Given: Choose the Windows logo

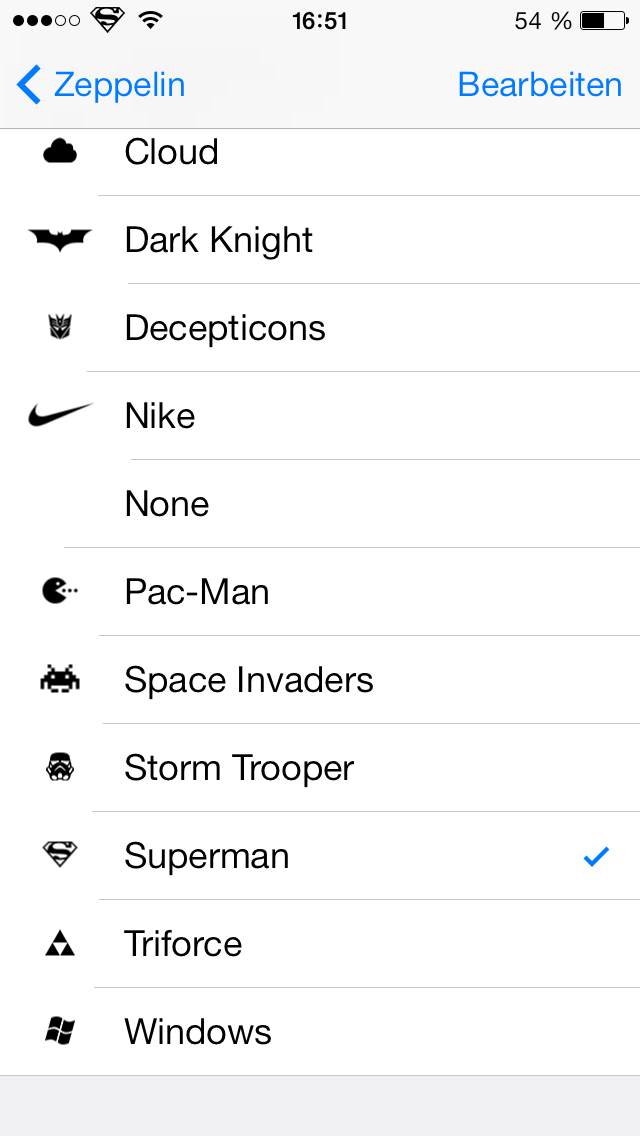Looking at the screenshot, I should coord(320,1032).
